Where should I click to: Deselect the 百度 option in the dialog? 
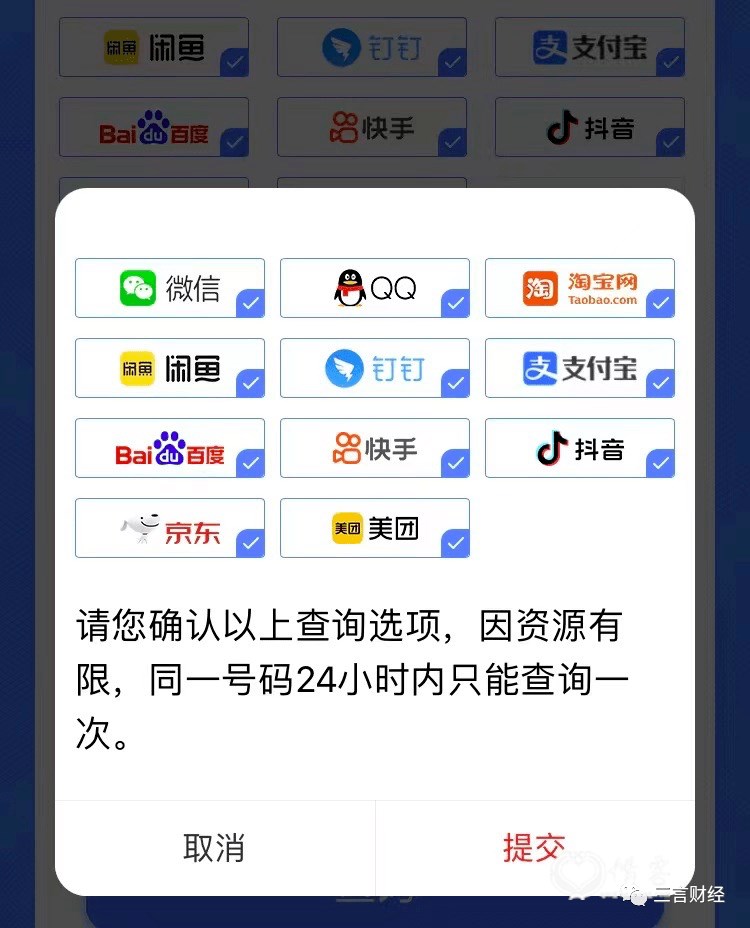click(x=170, y=448)
